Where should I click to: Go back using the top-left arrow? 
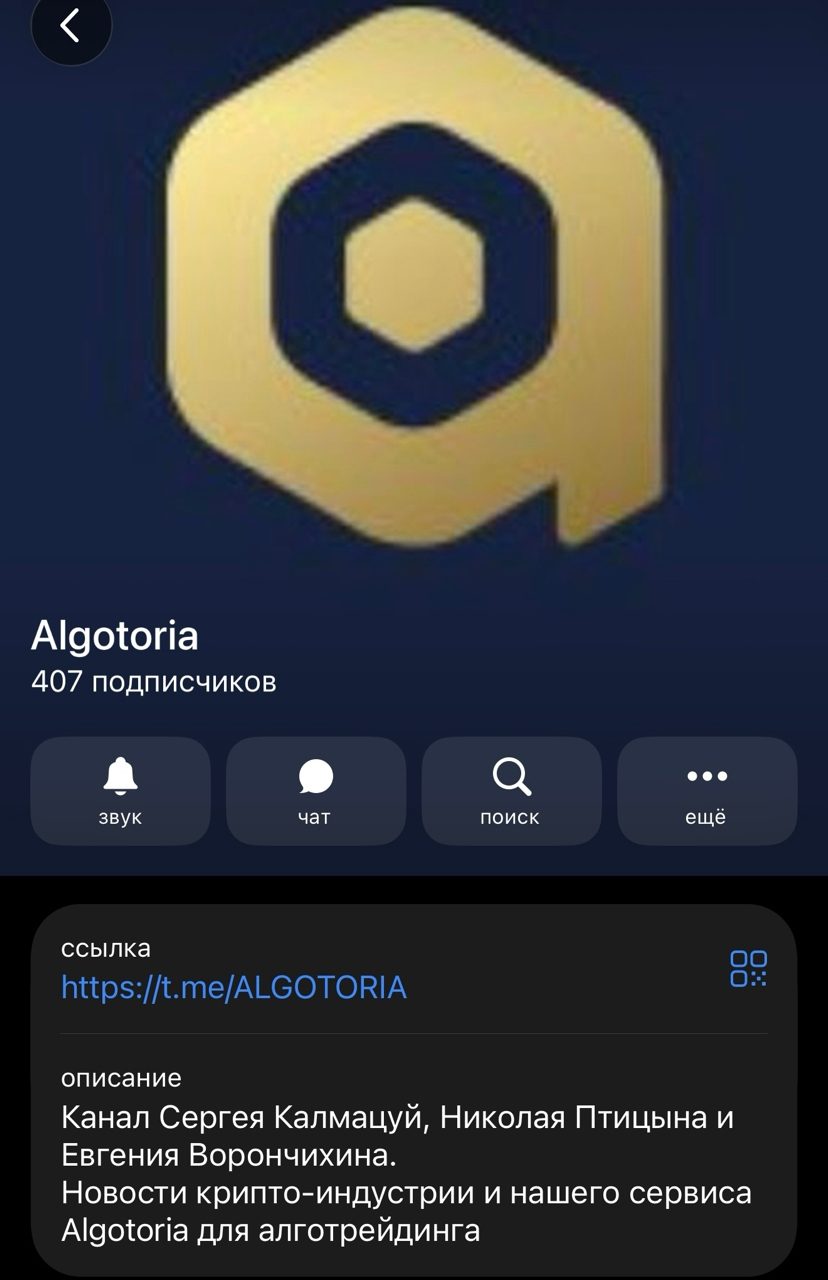pyautogui.click(x=70, y=27)
